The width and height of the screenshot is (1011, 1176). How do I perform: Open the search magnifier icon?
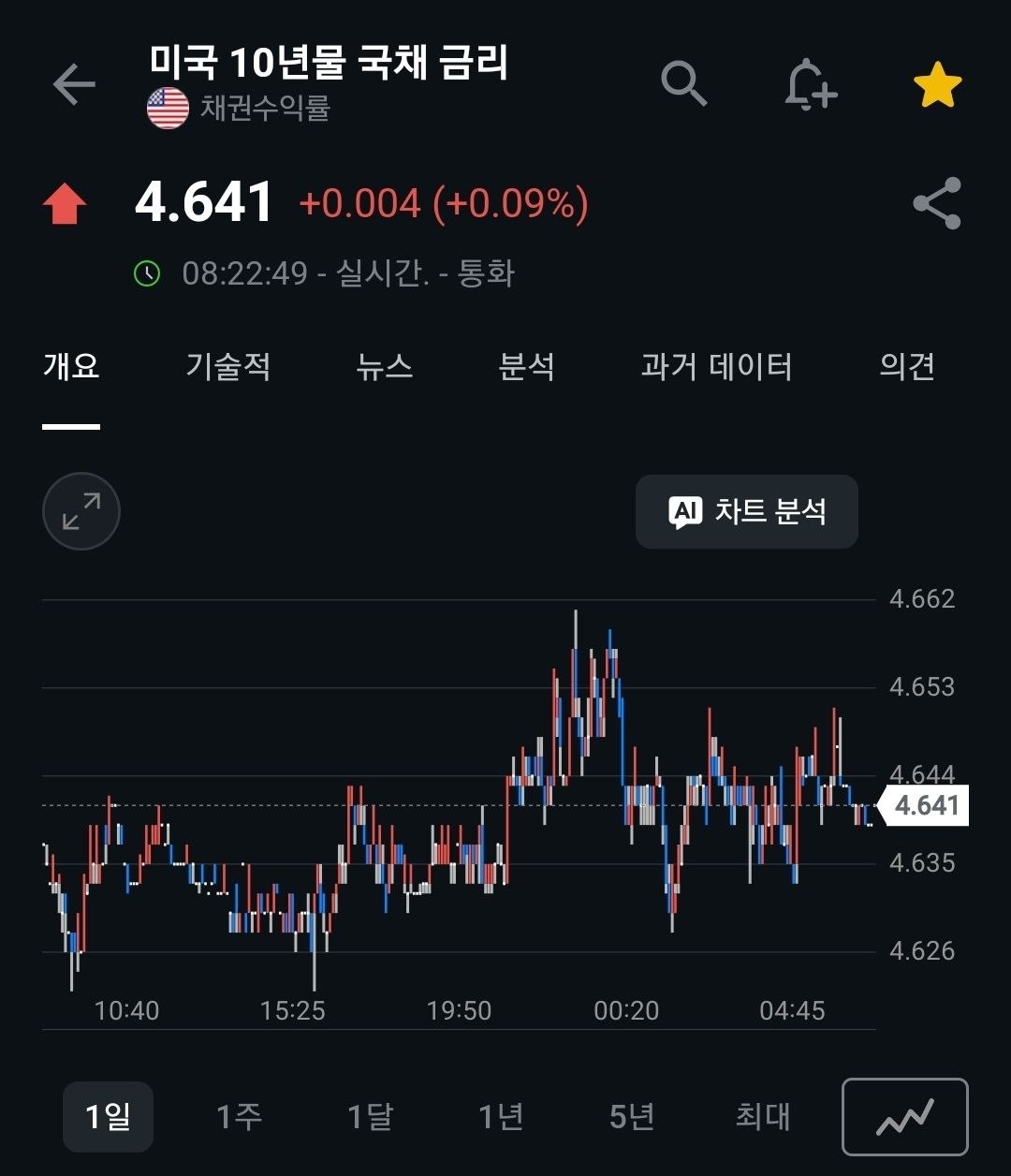684,84
